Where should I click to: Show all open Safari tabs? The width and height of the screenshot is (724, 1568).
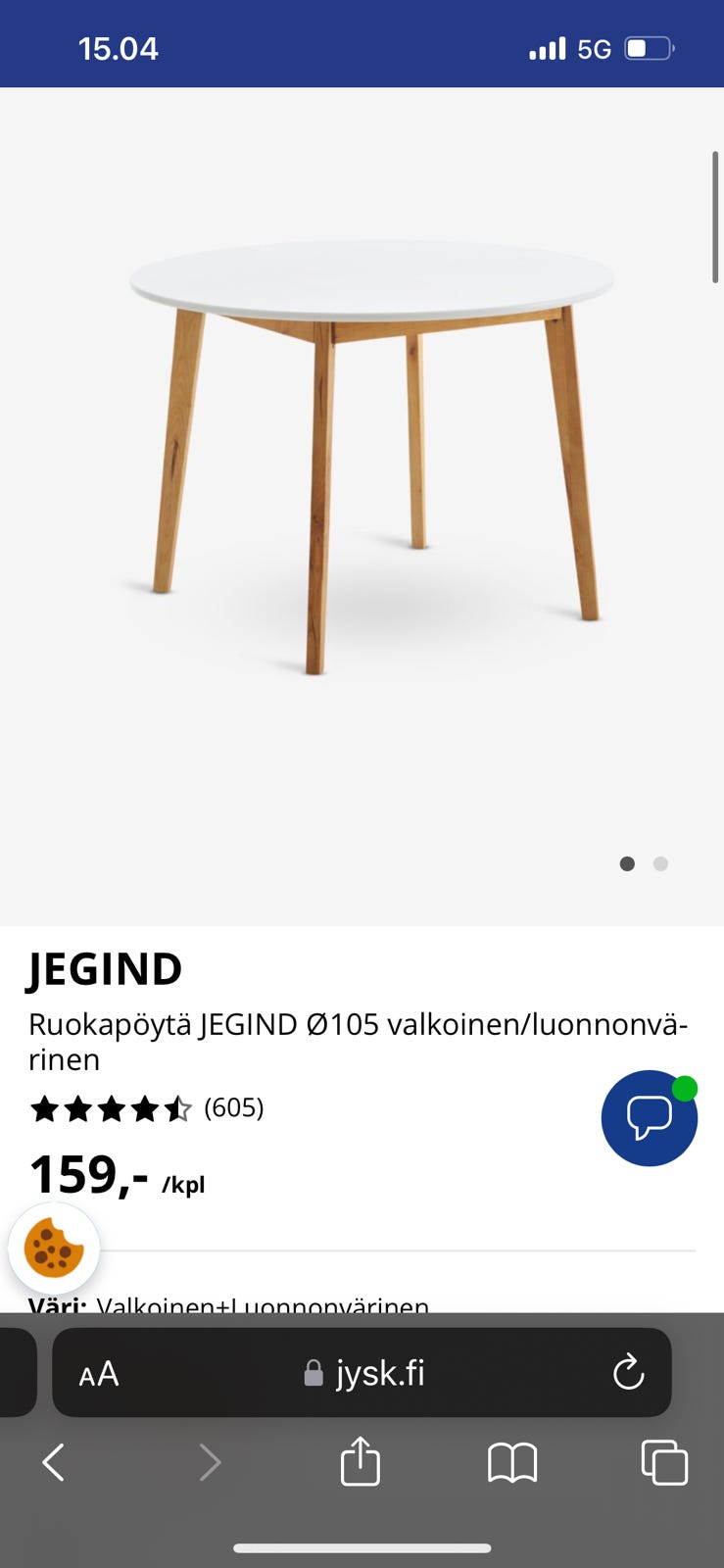coord(663,1462)
